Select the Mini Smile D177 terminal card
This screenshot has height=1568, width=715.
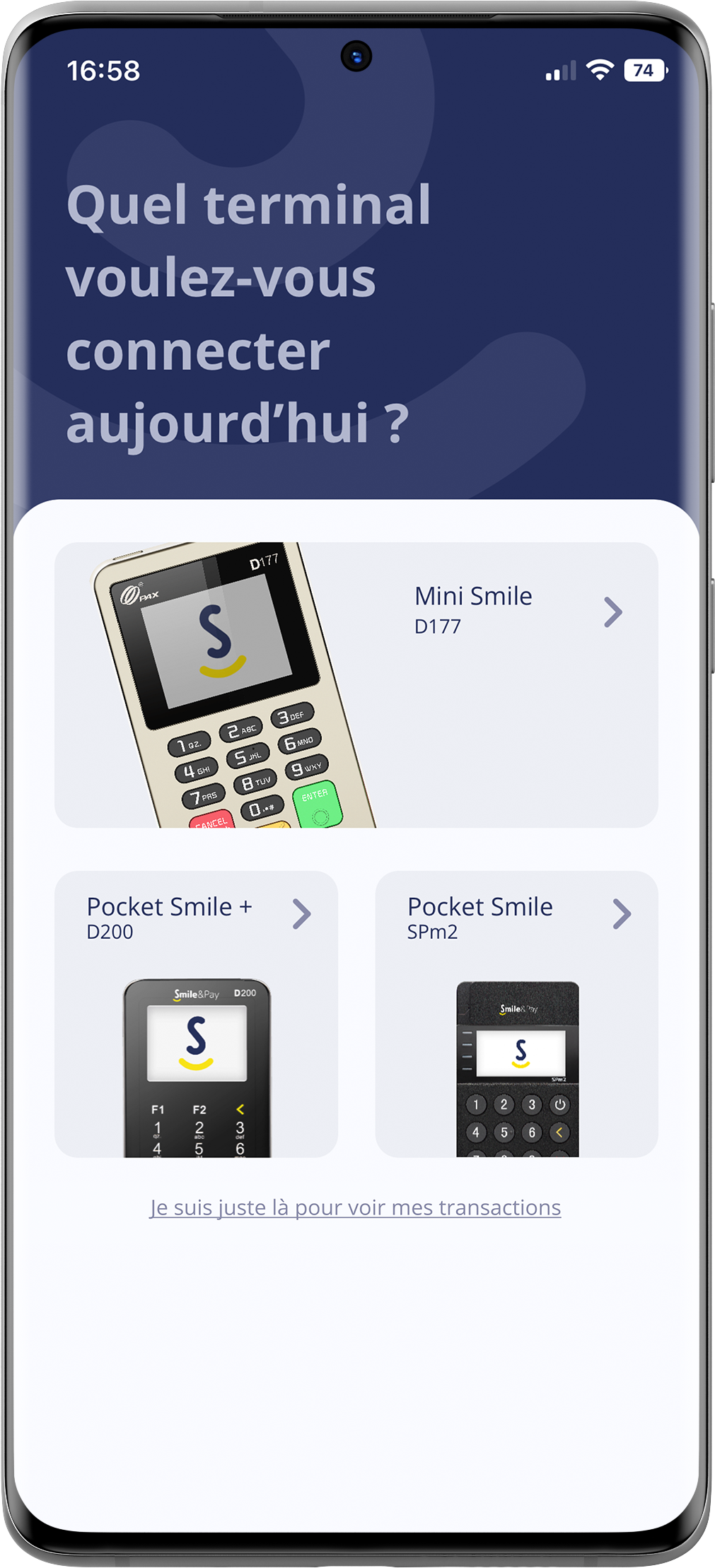tap(356, 684)
